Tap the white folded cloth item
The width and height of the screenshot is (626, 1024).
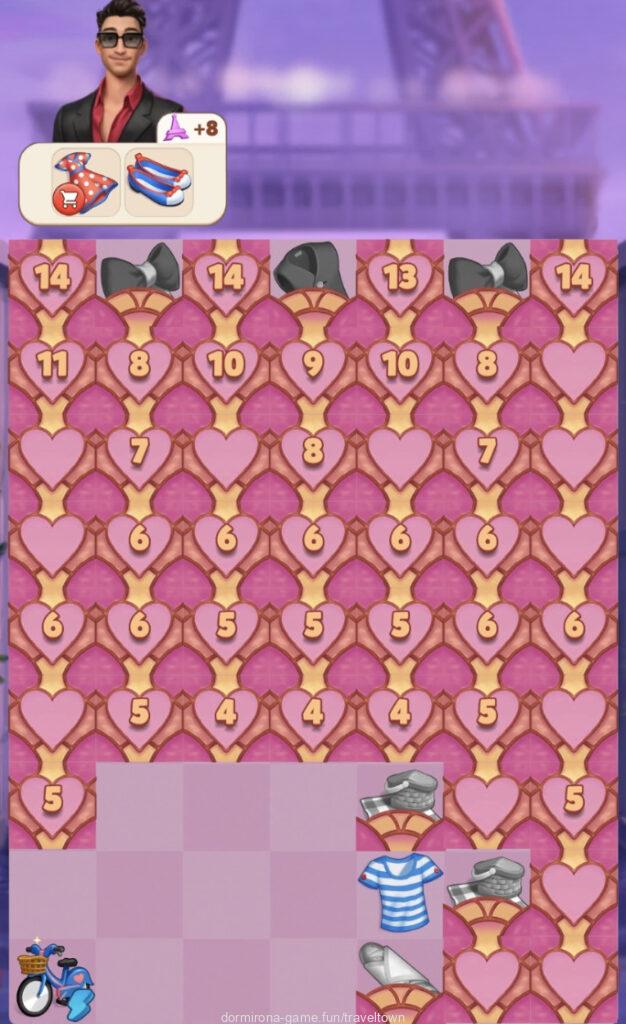click(397, 967)
